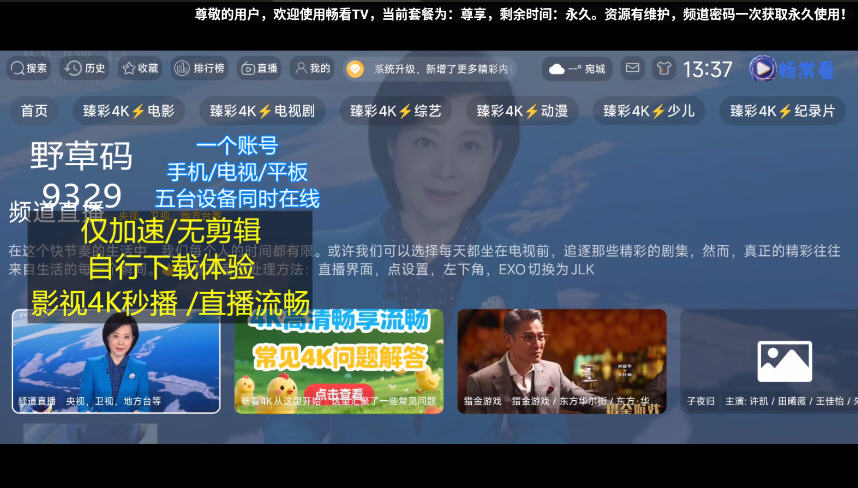Screen dimensions: 858x488
Task: Open the 猎金游戏 drama card
Action: click(562, 361)
